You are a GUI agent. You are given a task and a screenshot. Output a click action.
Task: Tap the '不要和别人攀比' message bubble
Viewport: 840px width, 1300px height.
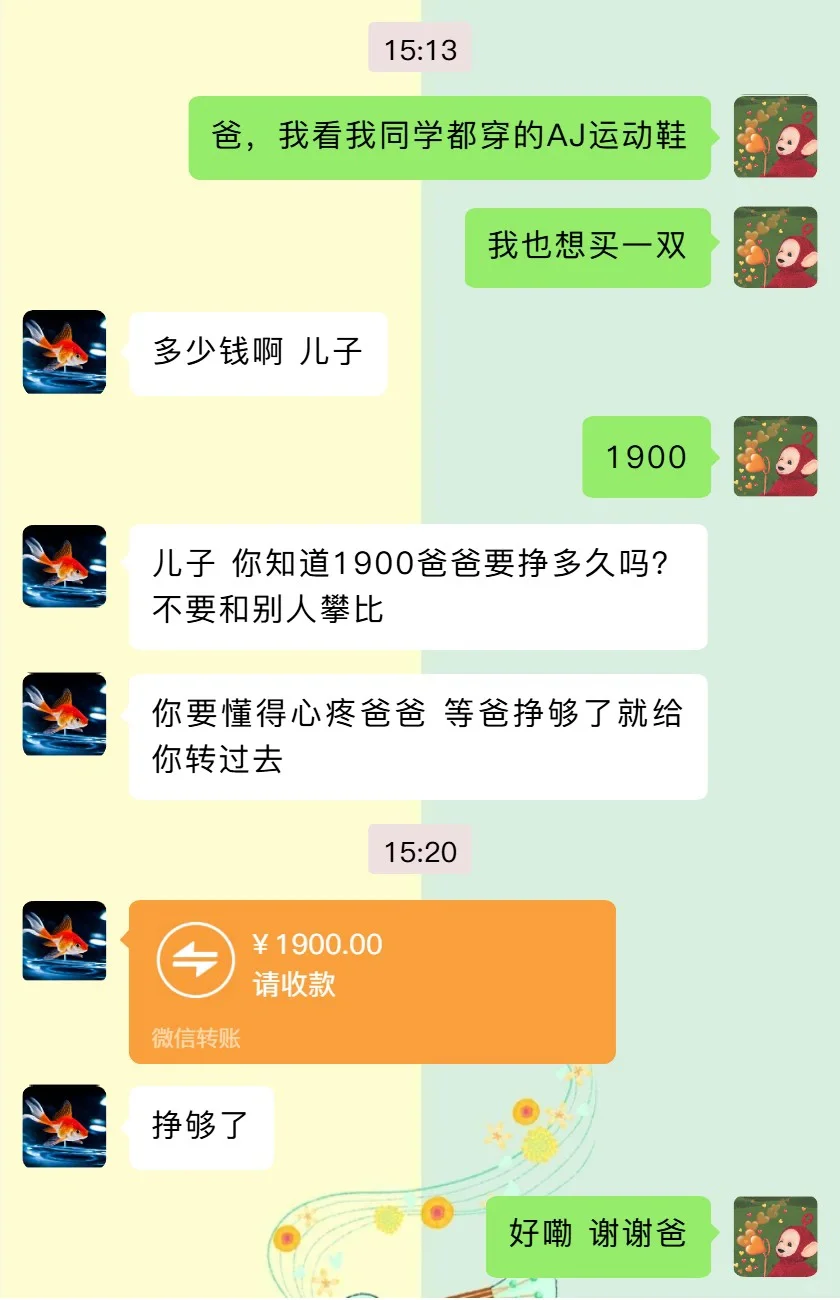click(417, 587)
